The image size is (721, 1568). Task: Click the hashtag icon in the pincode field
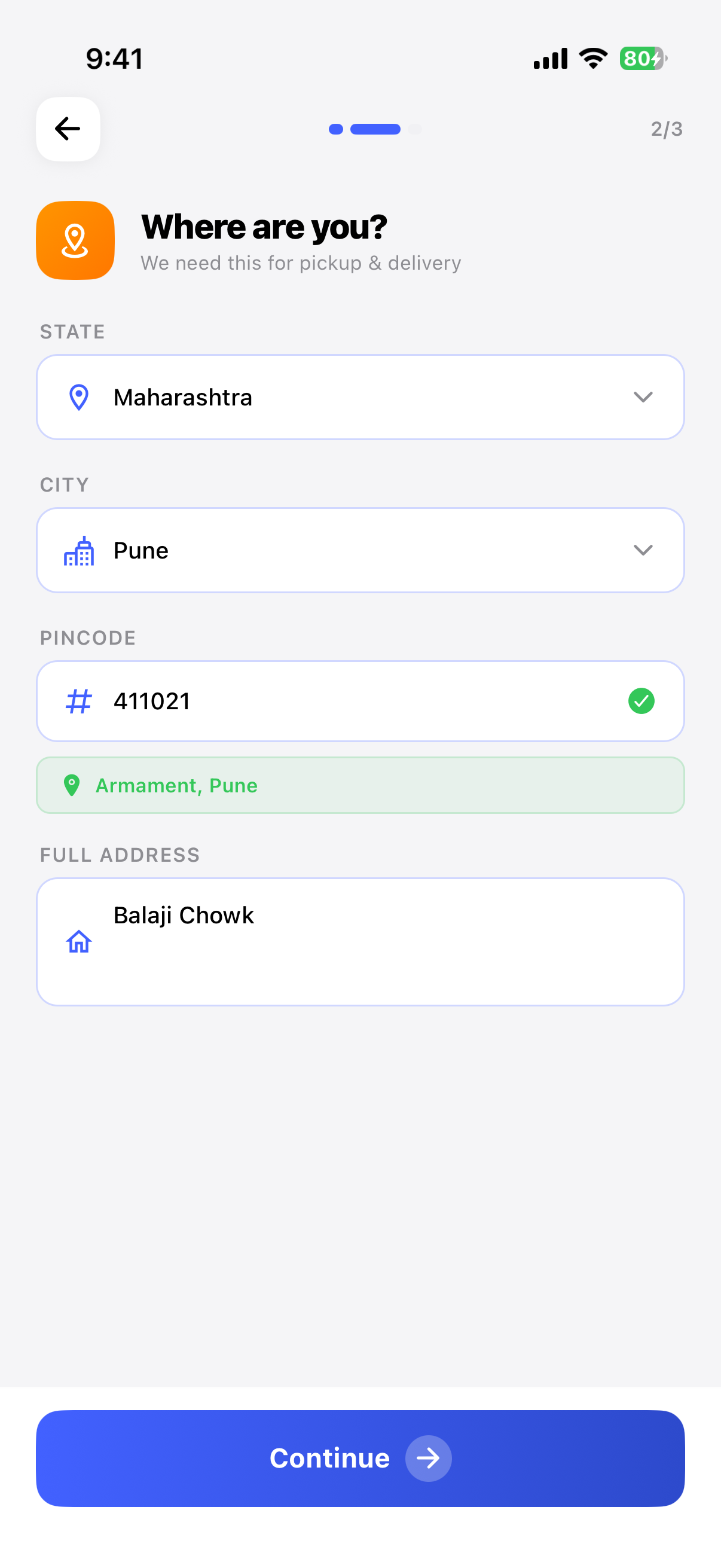tap(78, 701)
